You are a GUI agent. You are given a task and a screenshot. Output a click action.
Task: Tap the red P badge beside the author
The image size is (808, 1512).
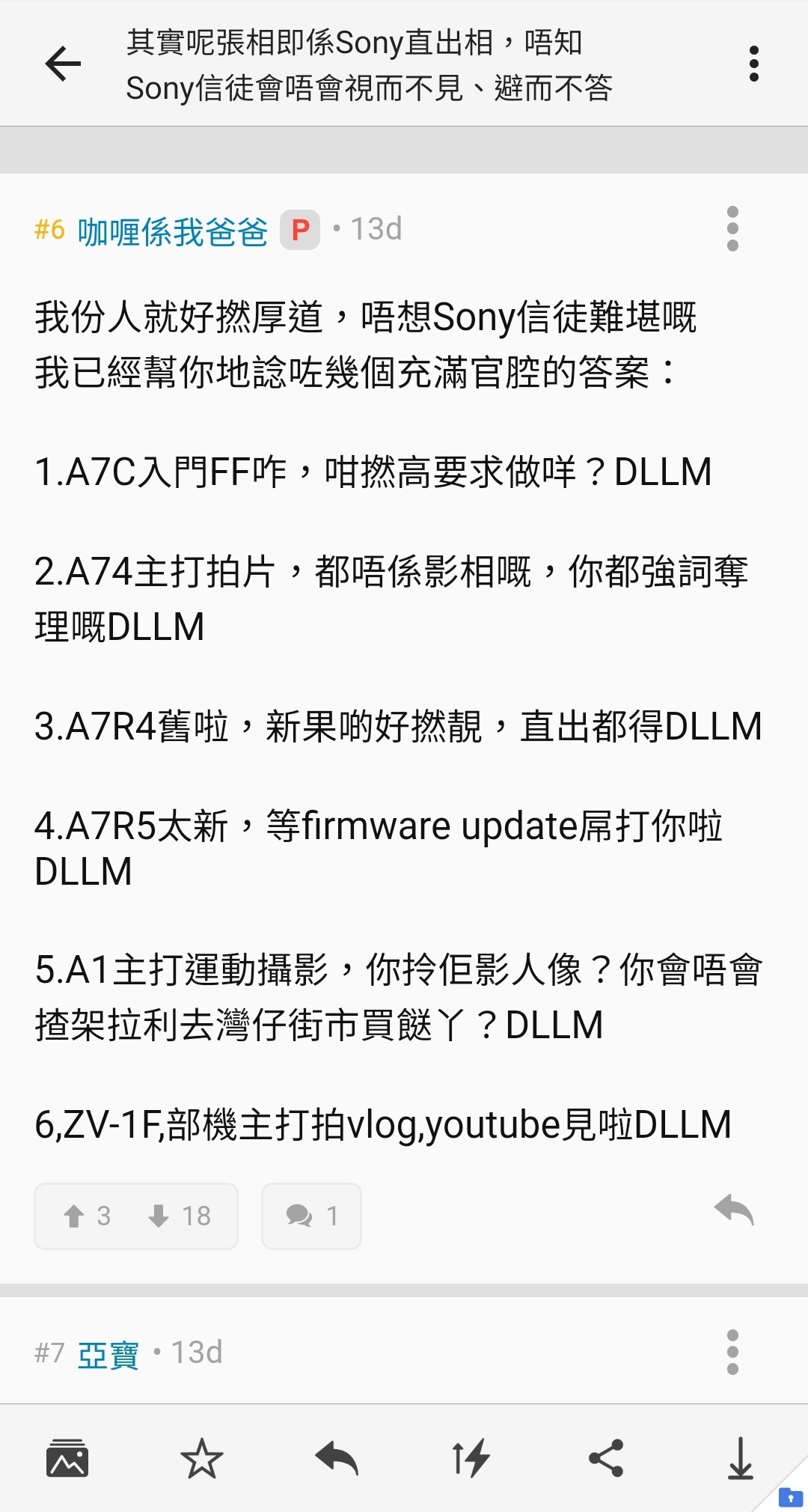pos(300,229)
